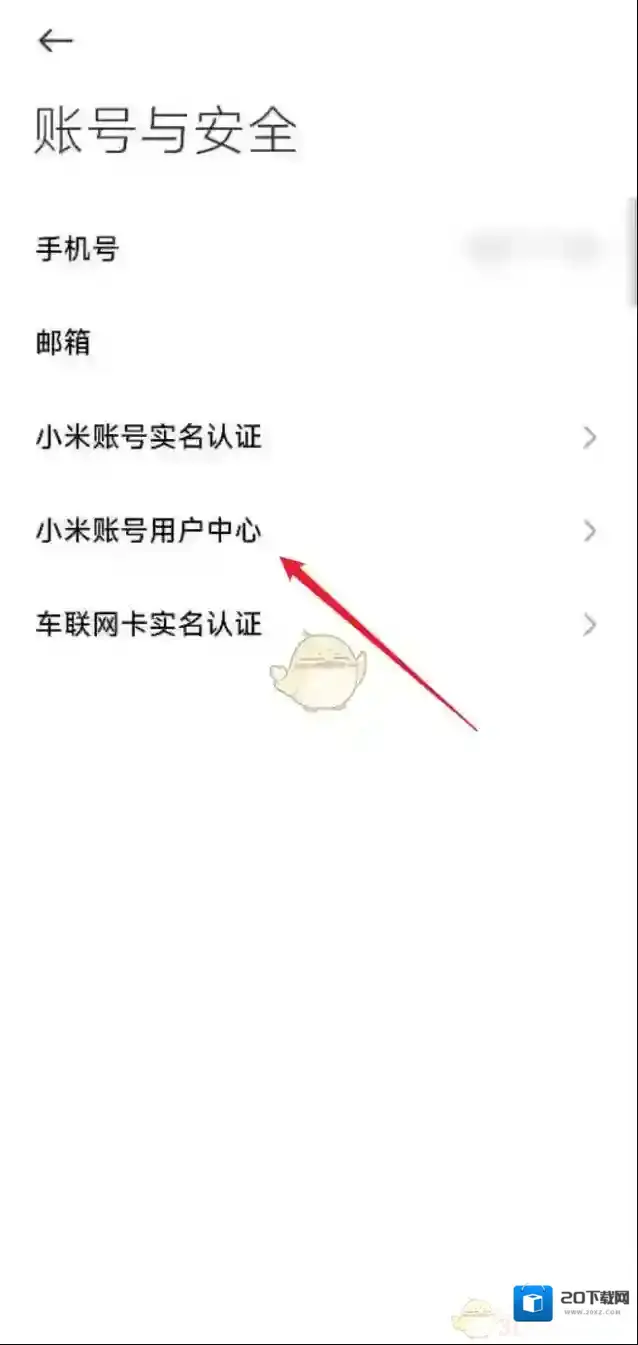Go back using the top arrow

pyautogui.click(x=55, y=41)
